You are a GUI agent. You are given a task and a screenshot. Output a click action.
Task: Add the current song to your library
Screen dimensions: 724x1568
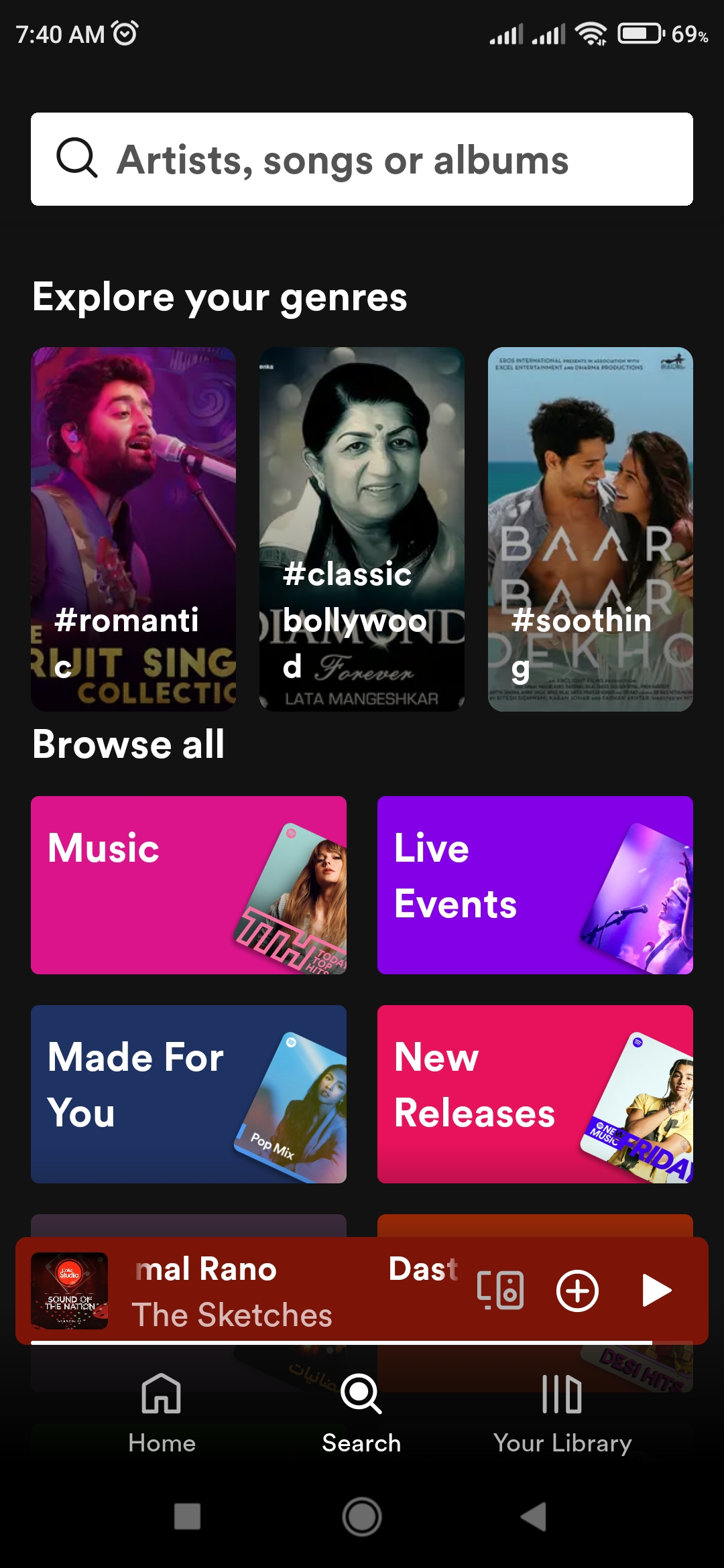577,1290
